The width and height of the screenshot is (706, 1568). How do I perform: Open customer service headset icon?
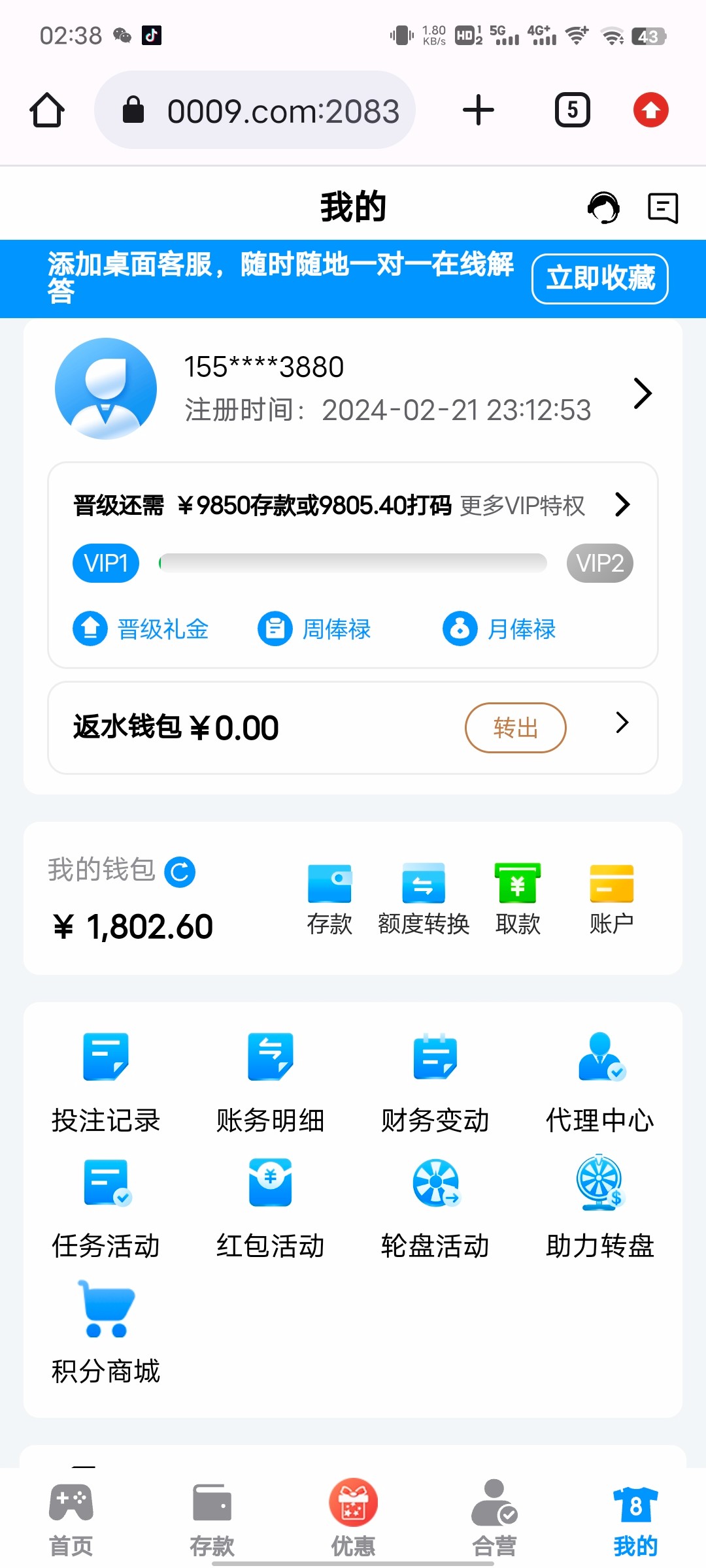(x=603, y=208)
